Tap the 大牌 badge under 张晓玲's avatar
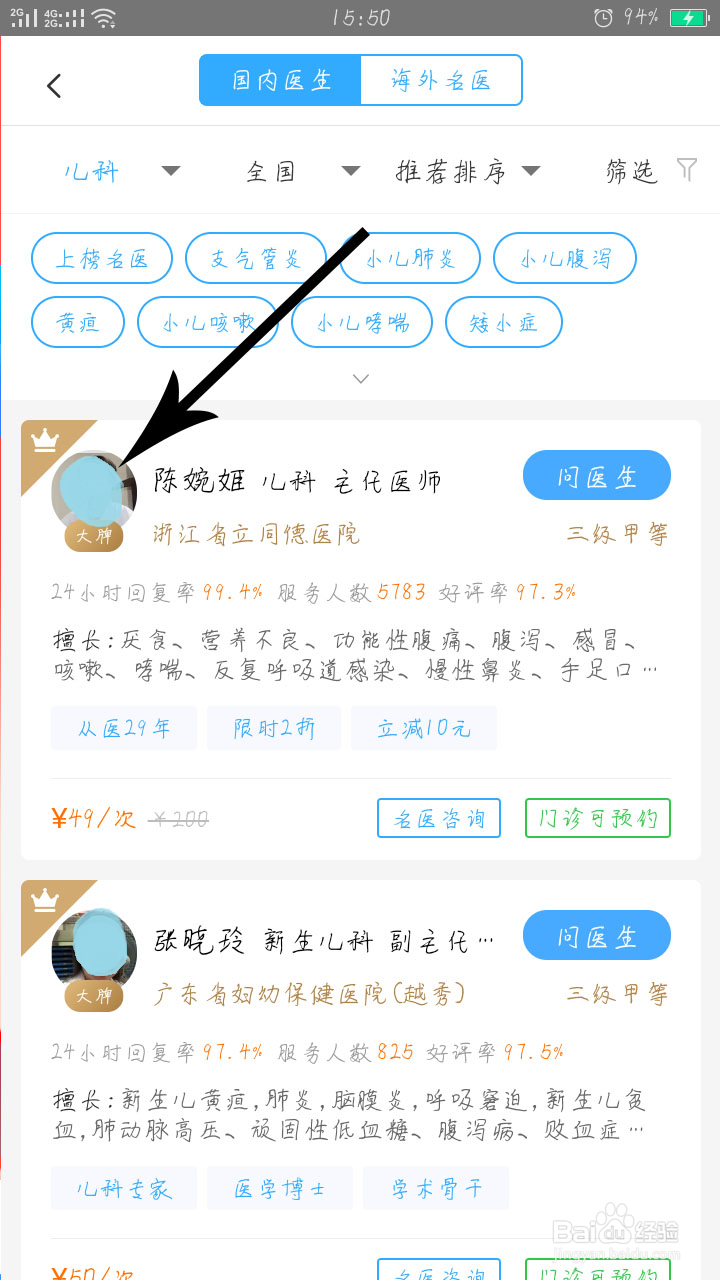The height and width of the screenshot is (1280, 720). [x=93, y=996]
